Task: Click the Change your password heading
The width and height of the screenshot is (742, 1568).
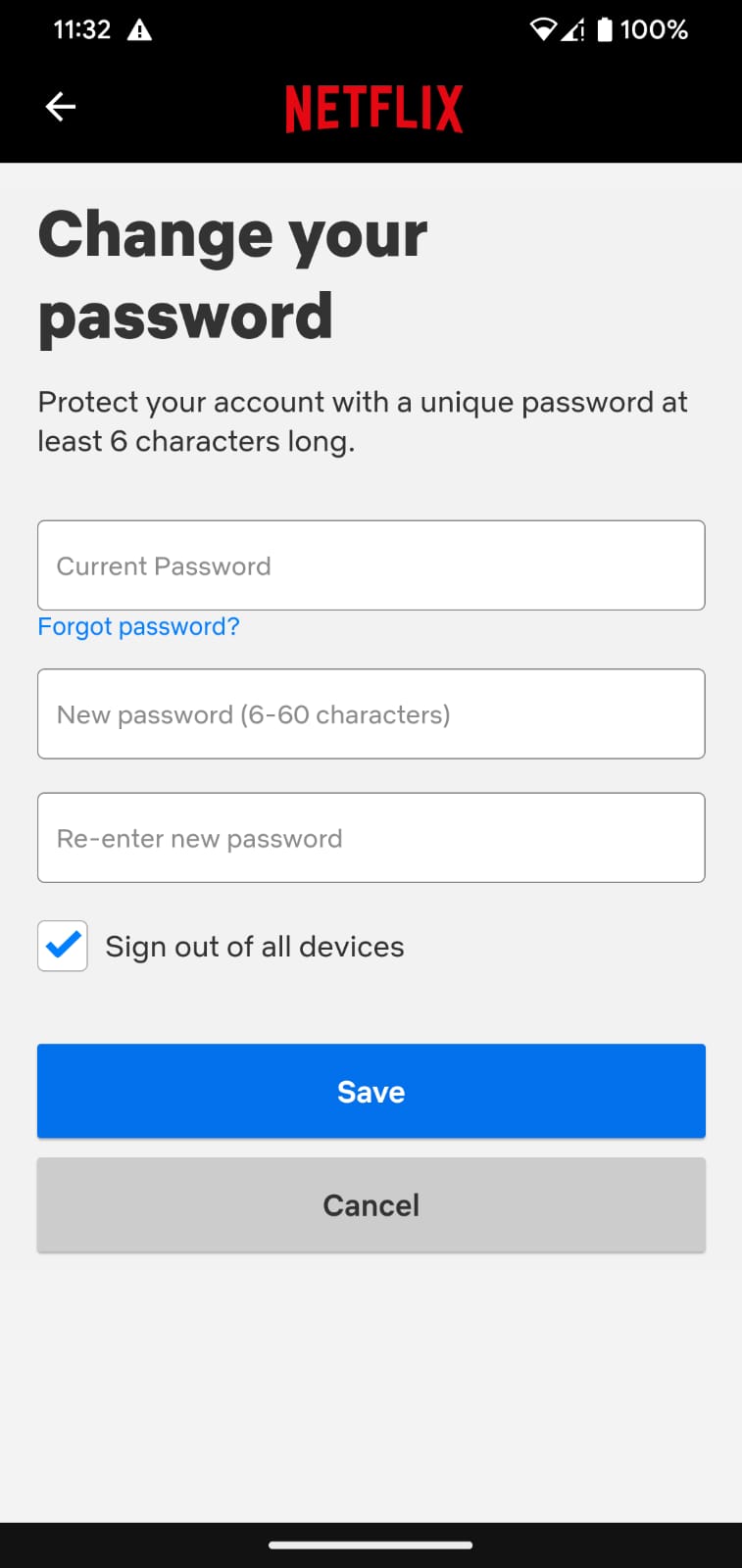Action: point(232,272)
